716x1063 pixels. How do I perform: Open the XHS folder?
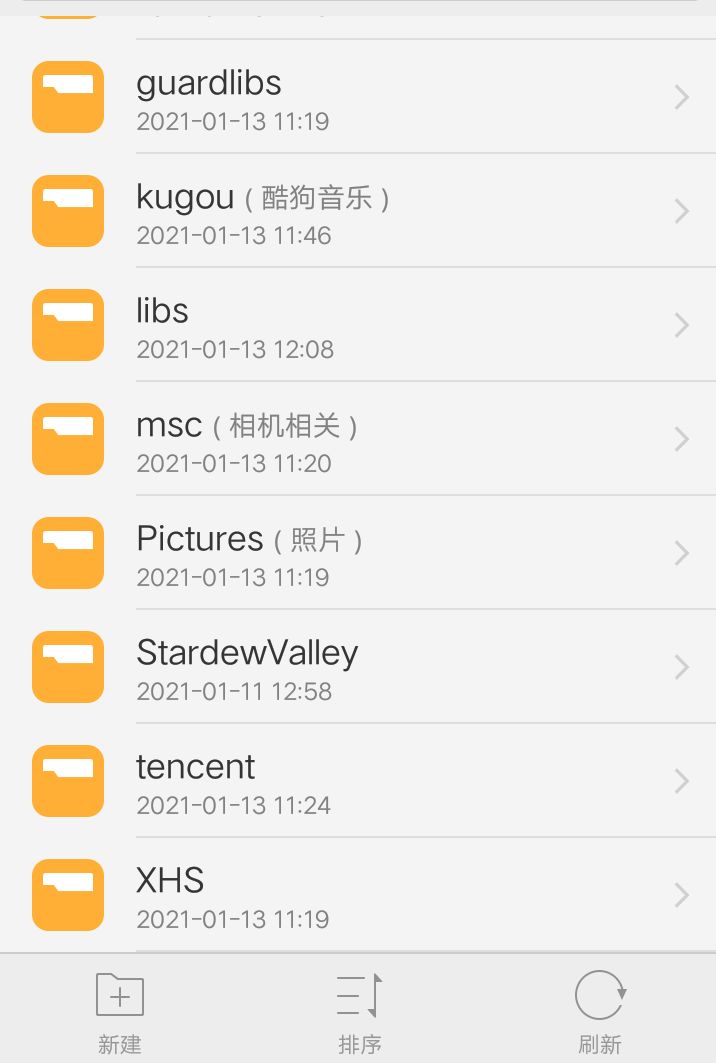[x=358, y=896]
